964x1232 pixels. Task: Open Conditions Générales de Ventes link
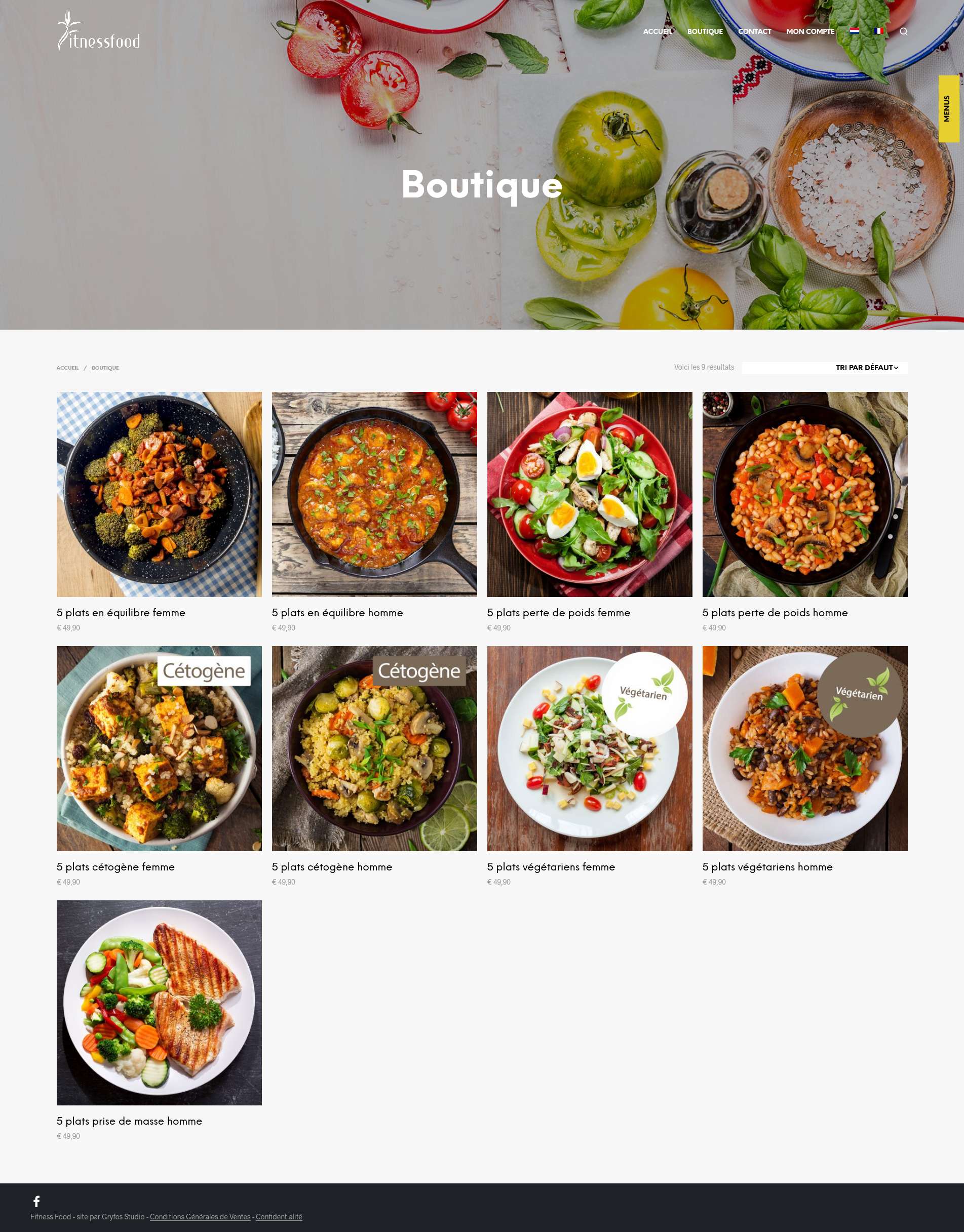click(x=200, y=1217)
